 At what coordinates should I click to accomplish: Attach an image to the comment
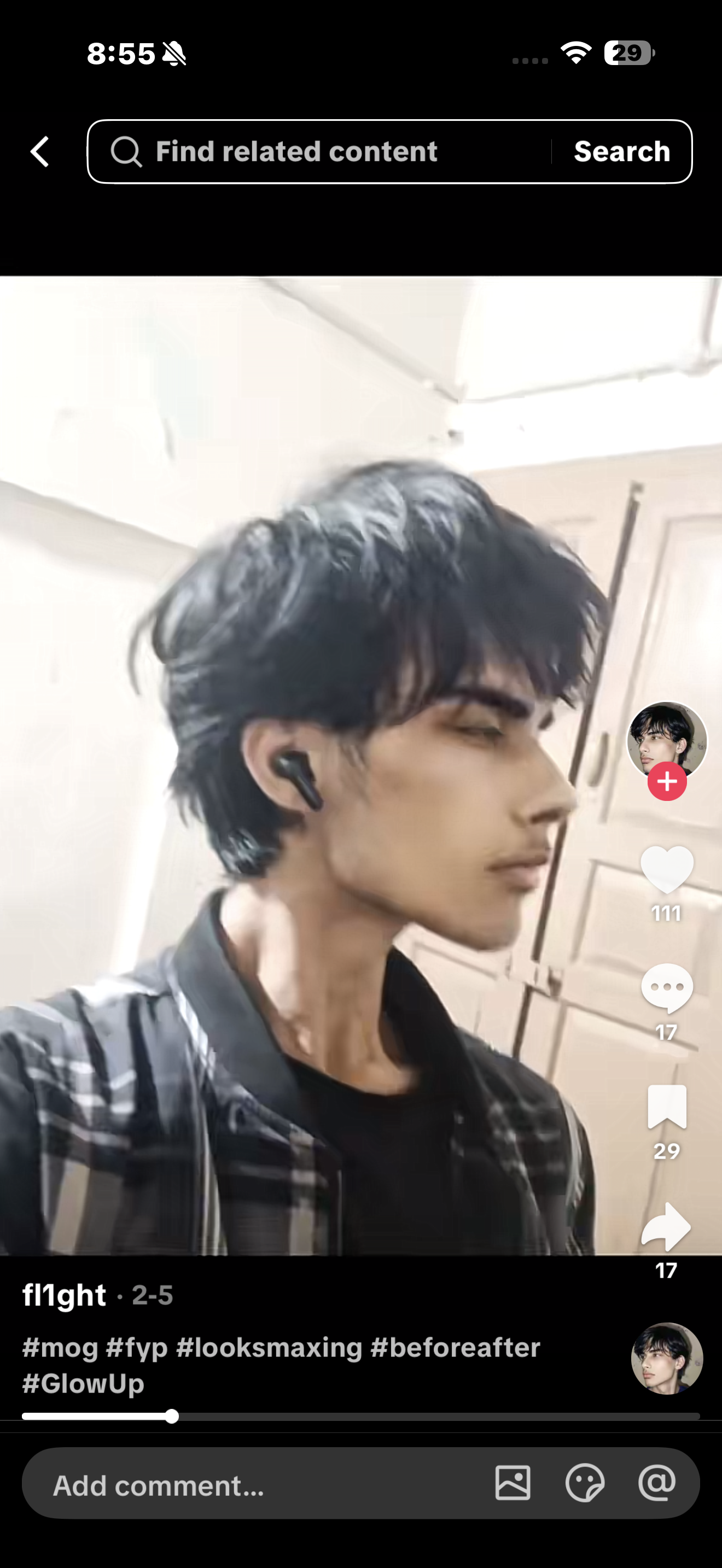(x=513, y=1483)
